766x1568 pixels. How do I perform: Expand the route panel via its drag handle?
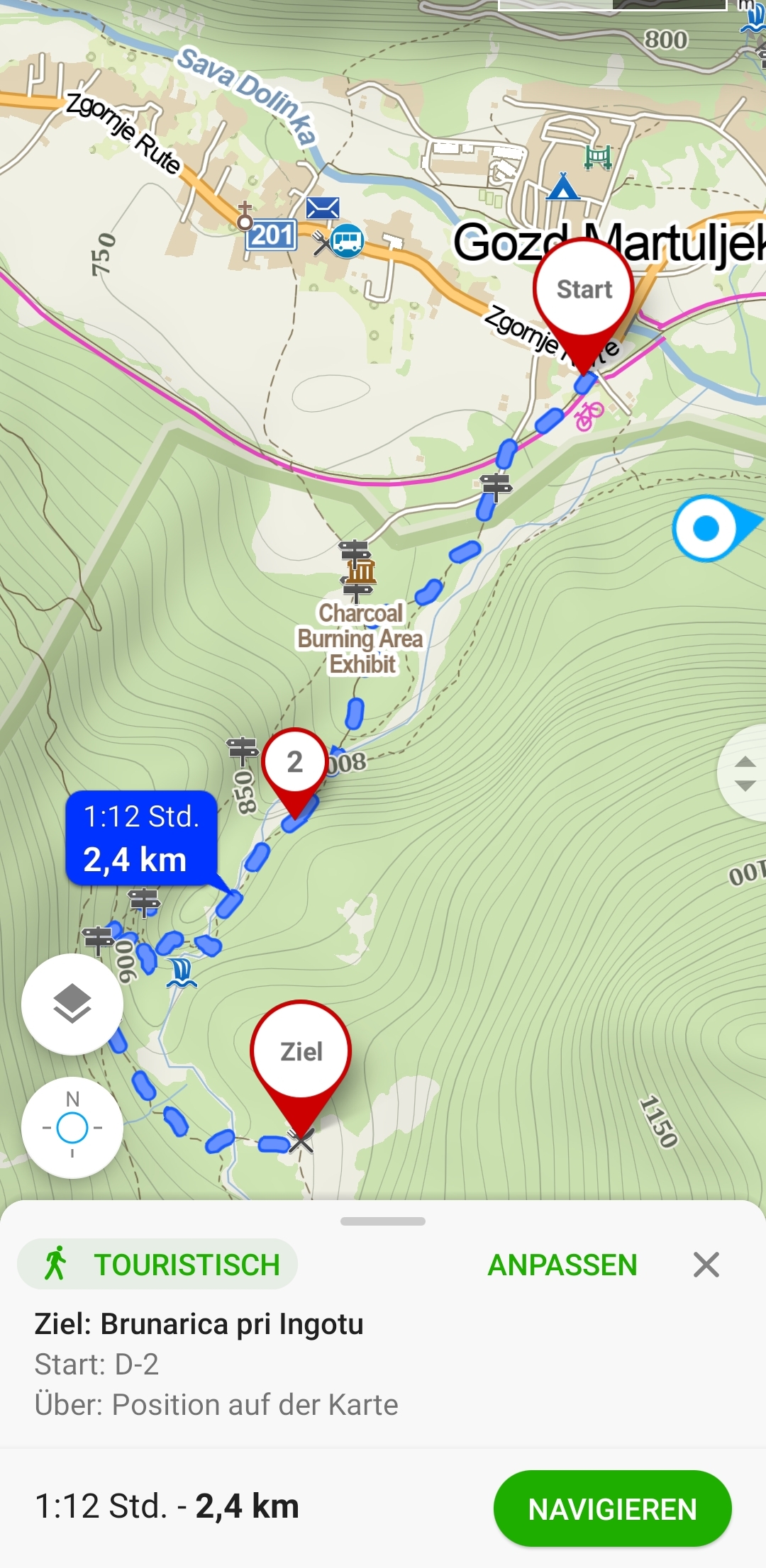pos(383,1221)
